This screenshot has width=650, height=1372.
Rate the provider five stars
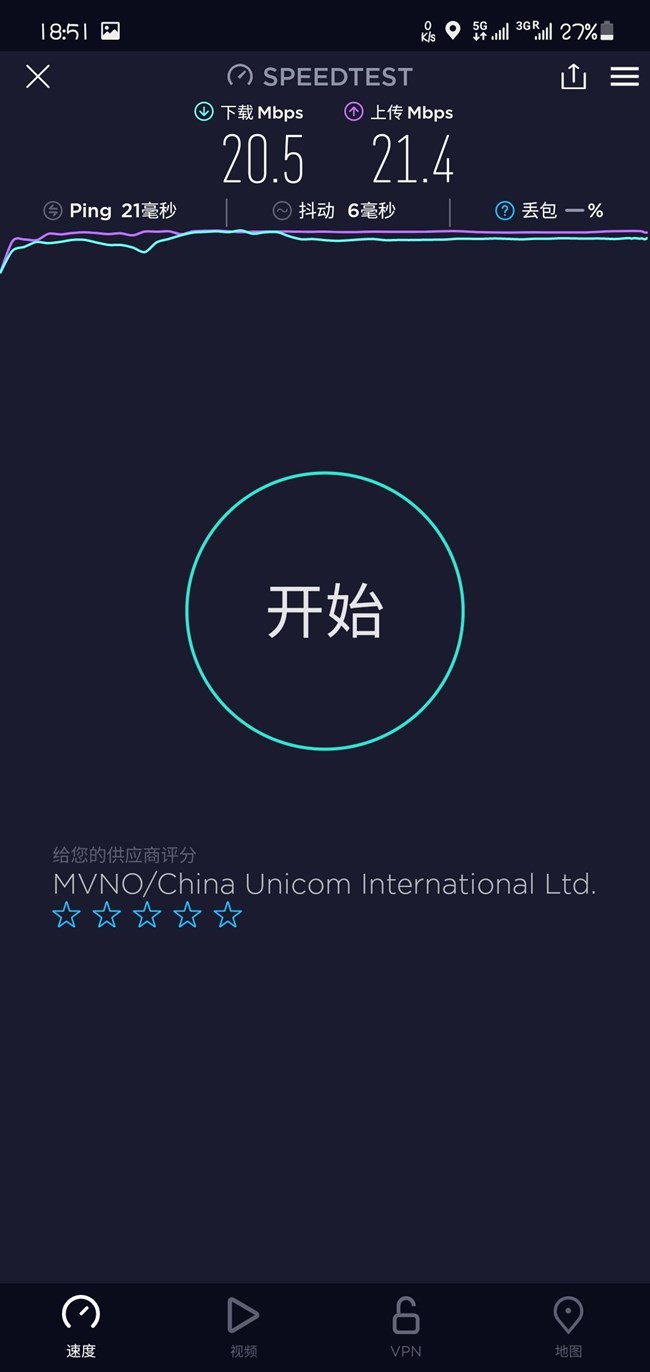point(228,914)
